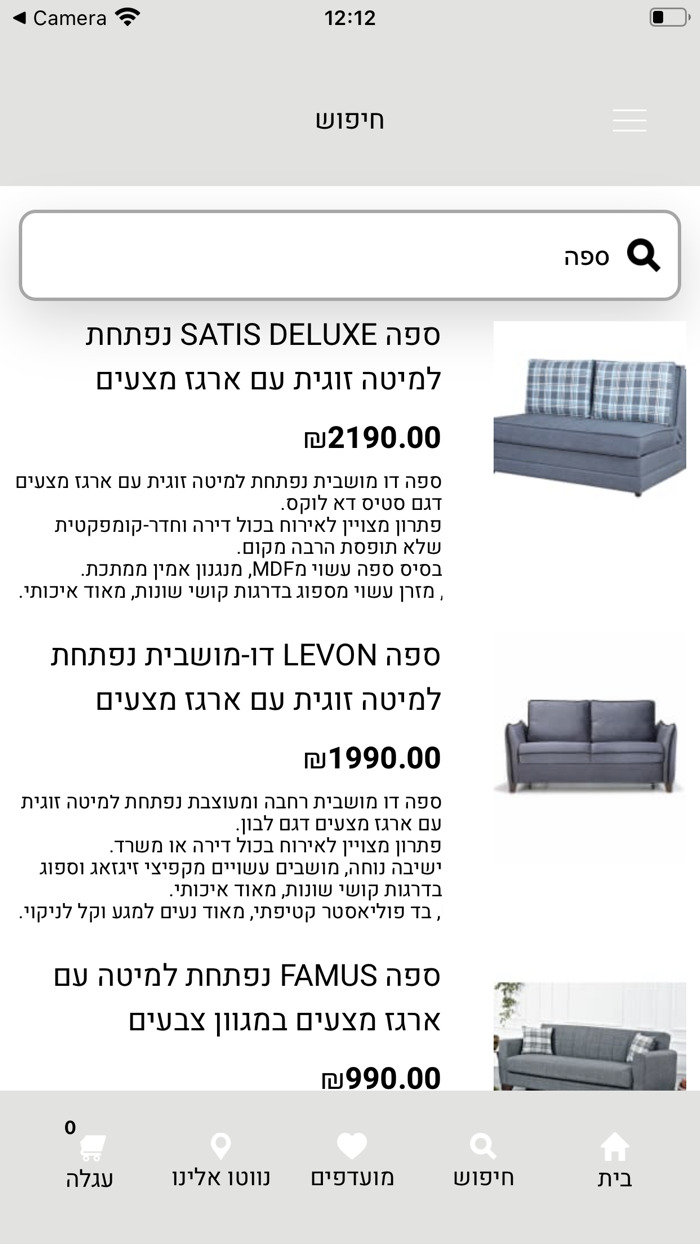Open the עגלה shopping cart
Screen dimensions: 700x1244
(x=90, y=1161)
